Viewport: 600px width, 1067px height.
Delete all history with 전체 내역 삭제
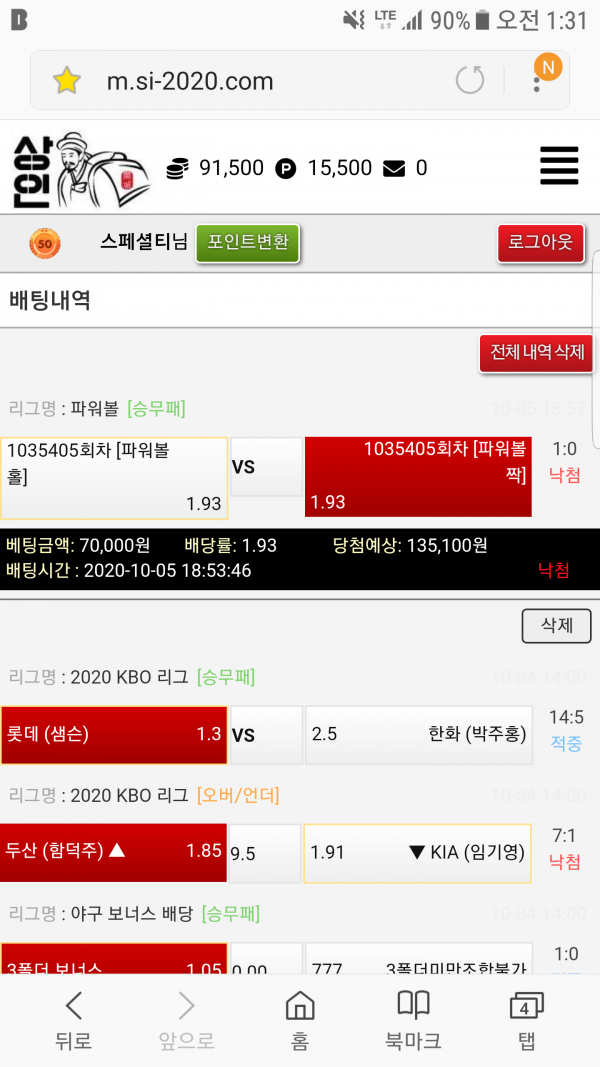537,354
